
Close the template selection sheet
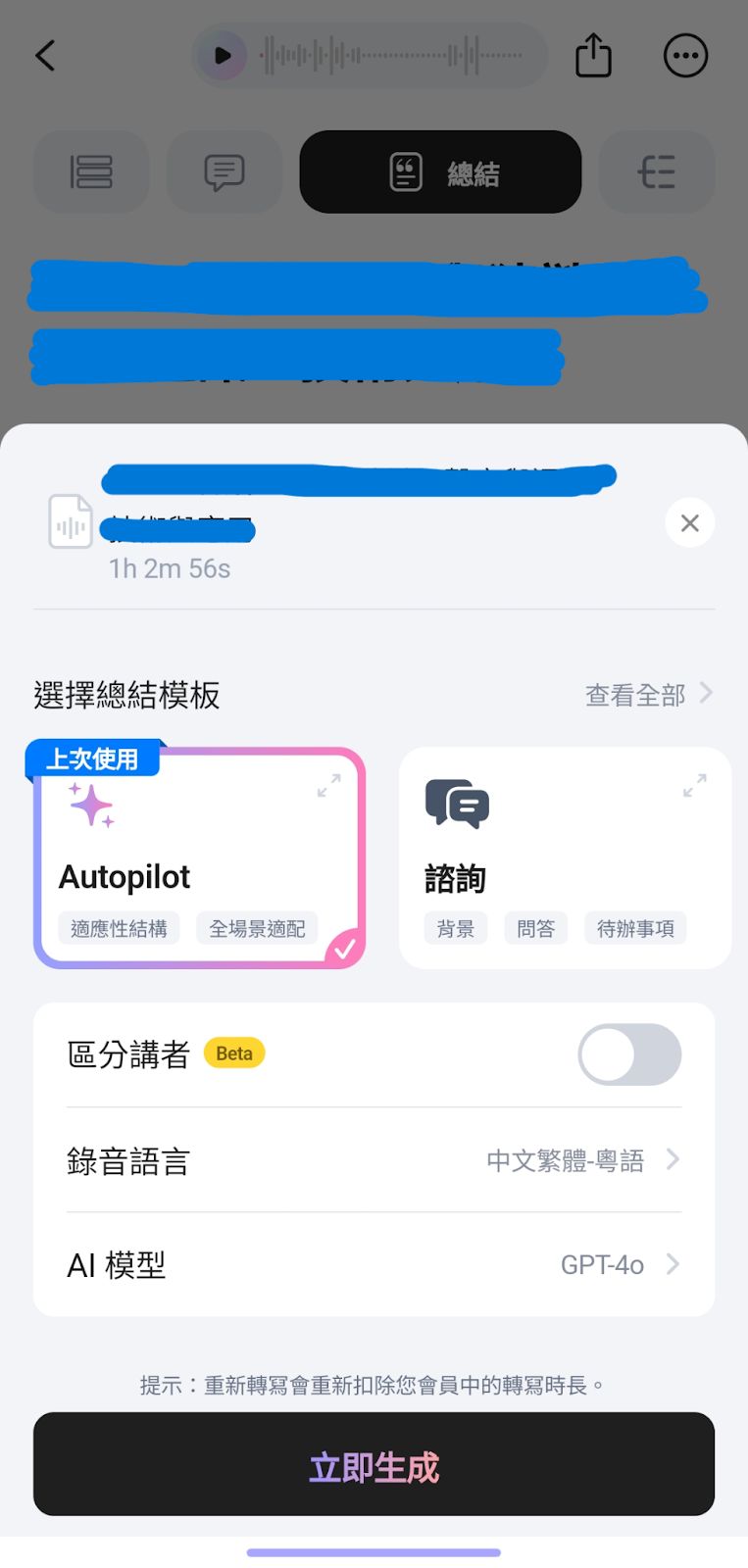689,522
